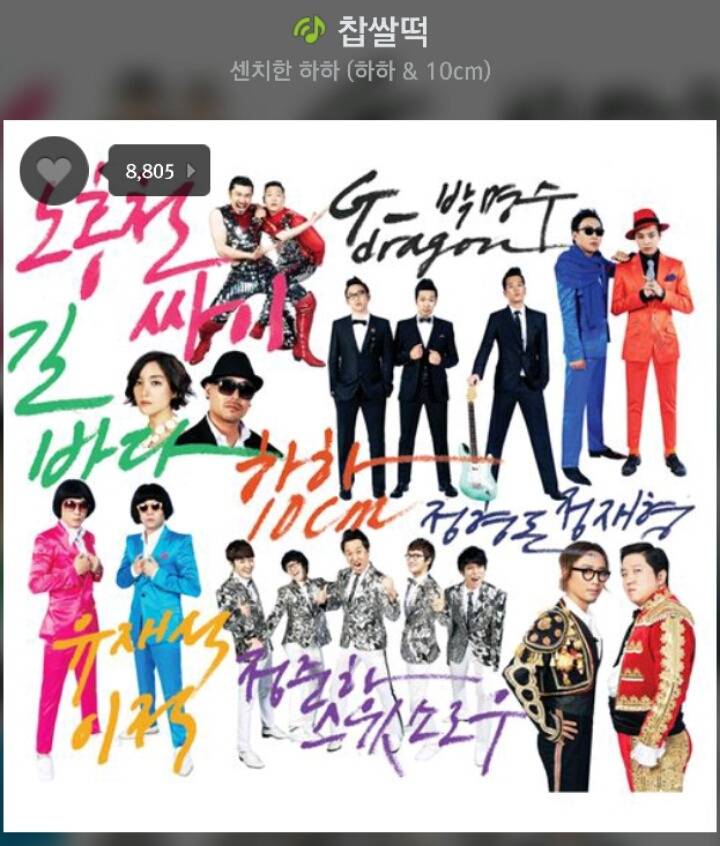Like the song with the heart icon

click(54, 171)
